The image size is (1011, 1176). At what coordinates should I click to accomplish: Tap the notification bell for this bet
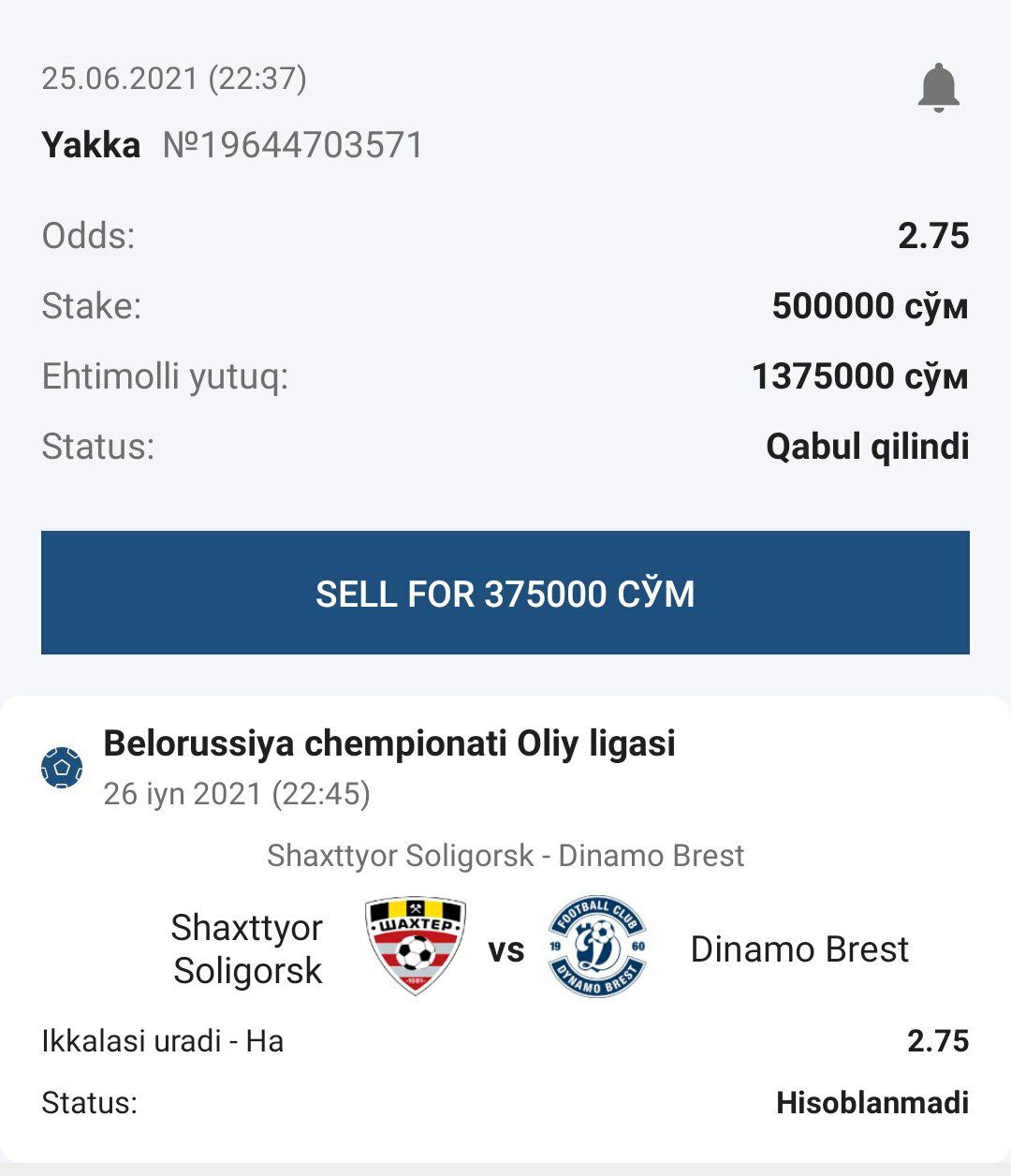tap(938, 88)
